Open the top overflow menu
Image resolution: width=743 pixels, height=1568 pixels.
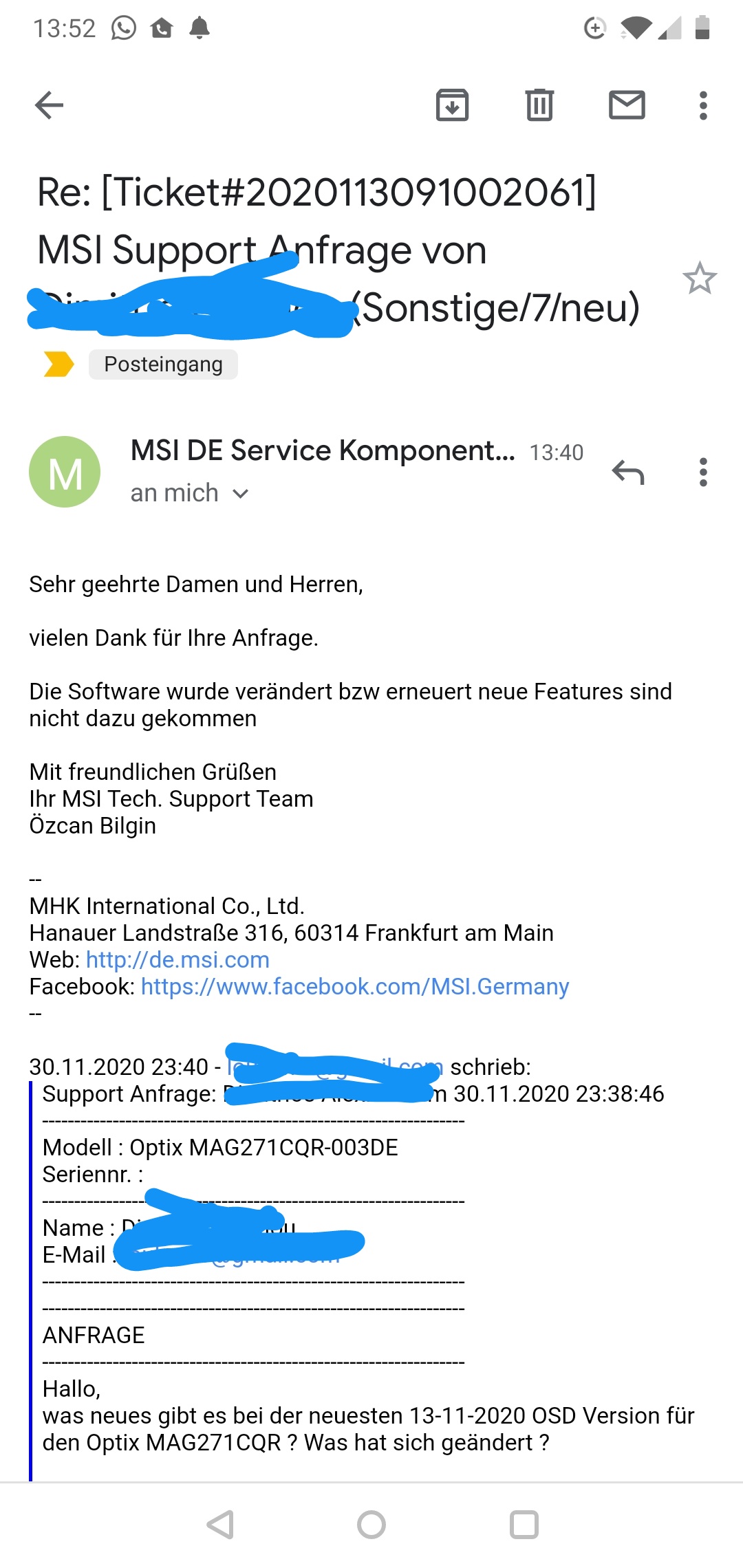(x=703, y=105)
